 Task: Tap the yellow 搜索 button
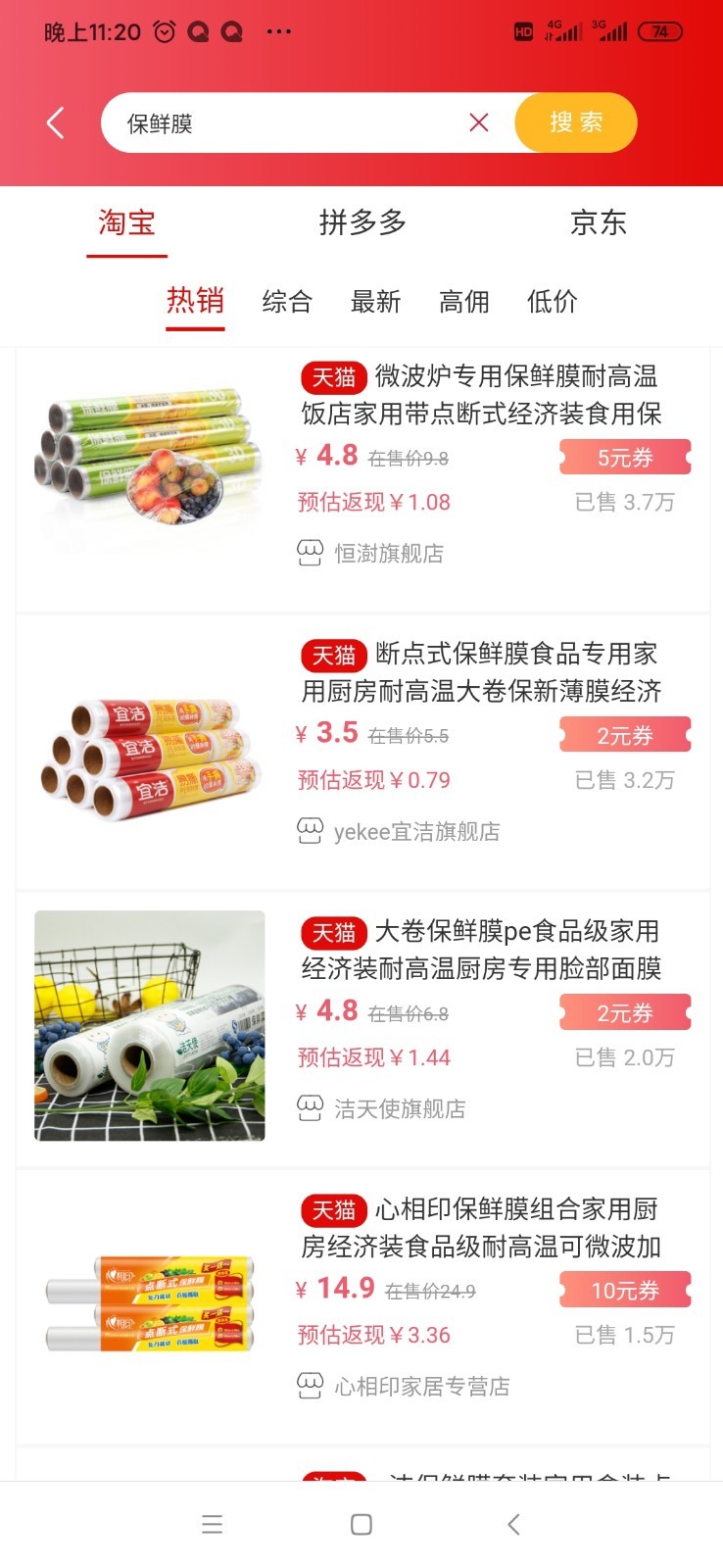coord(576,122)
